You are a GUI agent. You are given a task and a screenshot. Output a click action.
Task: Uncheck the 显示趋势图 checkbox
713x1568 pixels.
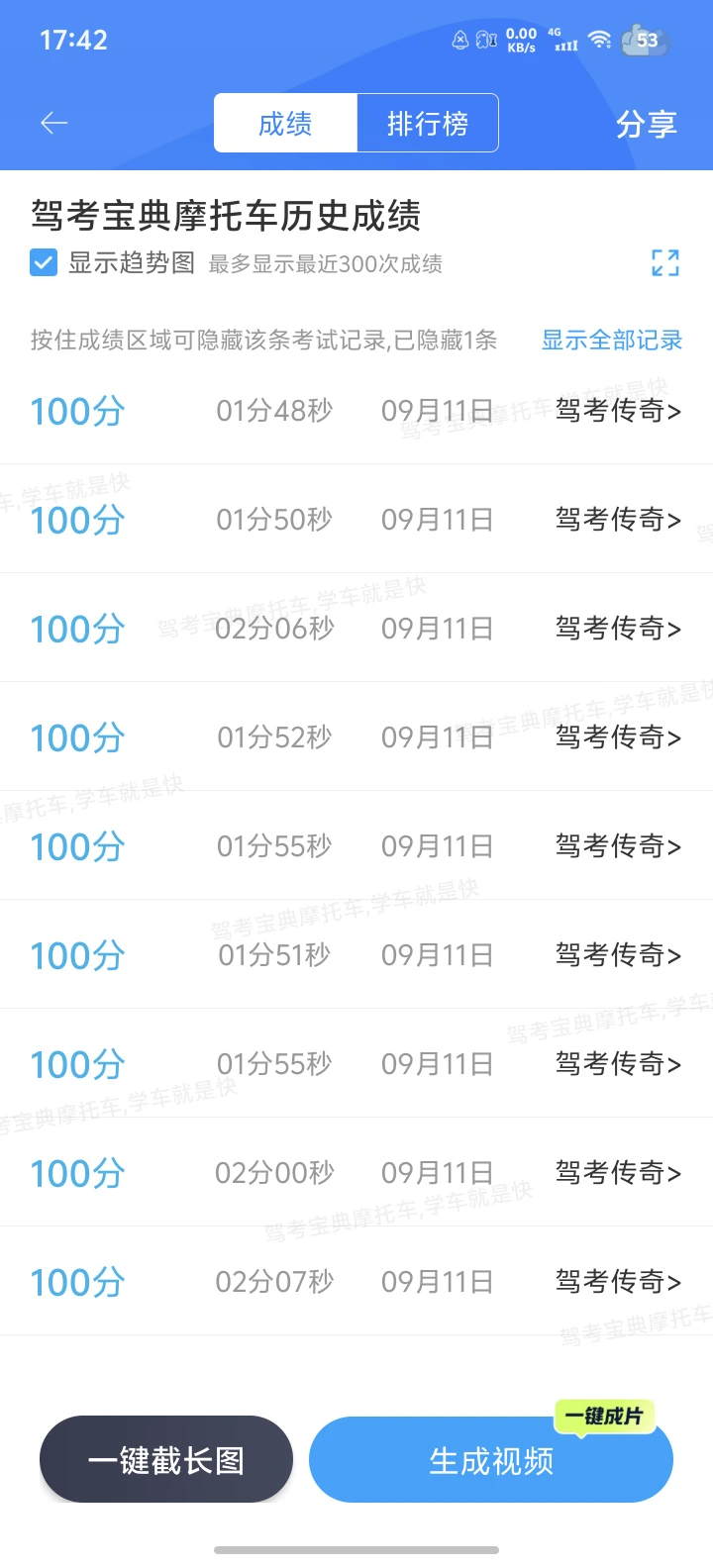(44, 263)
